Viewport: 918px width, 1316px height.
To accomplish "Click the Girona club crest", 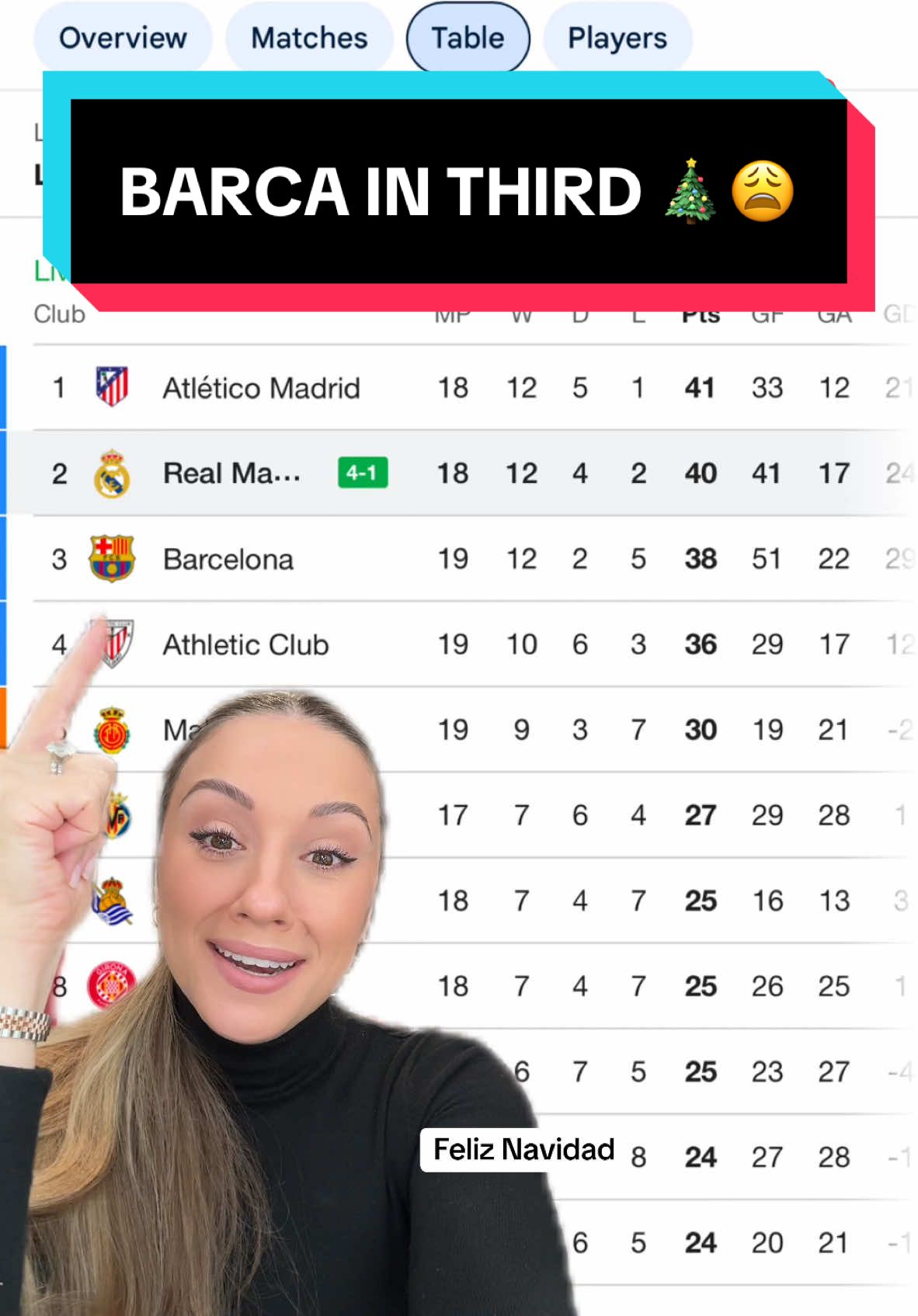I will click(x=110, y=984).
